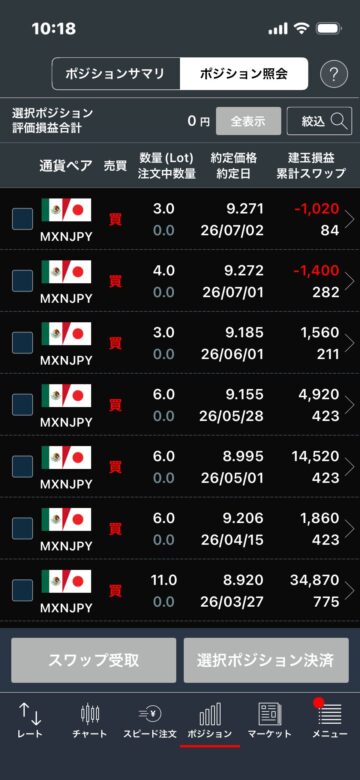Tap the 全表示 button
The height and width of the screenshot is (780, 360).
coord(248,121)
